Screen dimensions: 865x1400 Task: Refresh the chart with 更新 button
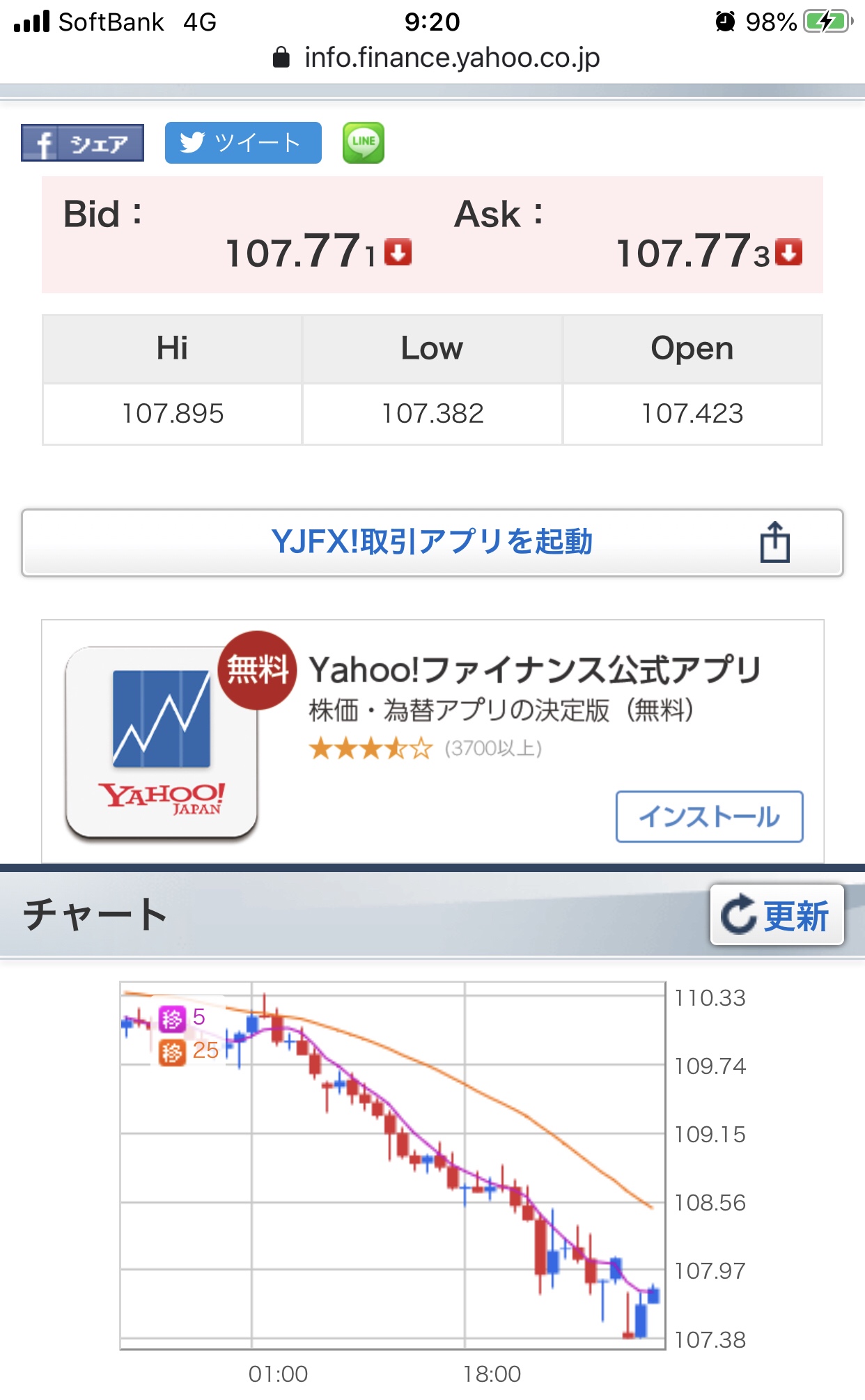click(777, 915)
